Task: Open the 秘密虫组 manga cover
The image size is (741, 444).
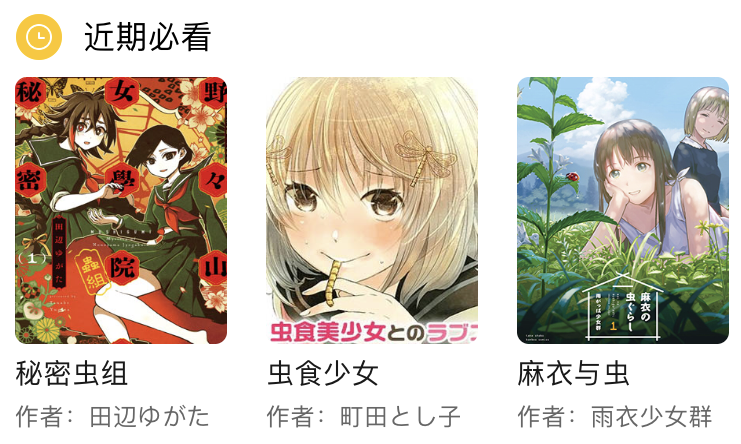Action: pos(121,210)
